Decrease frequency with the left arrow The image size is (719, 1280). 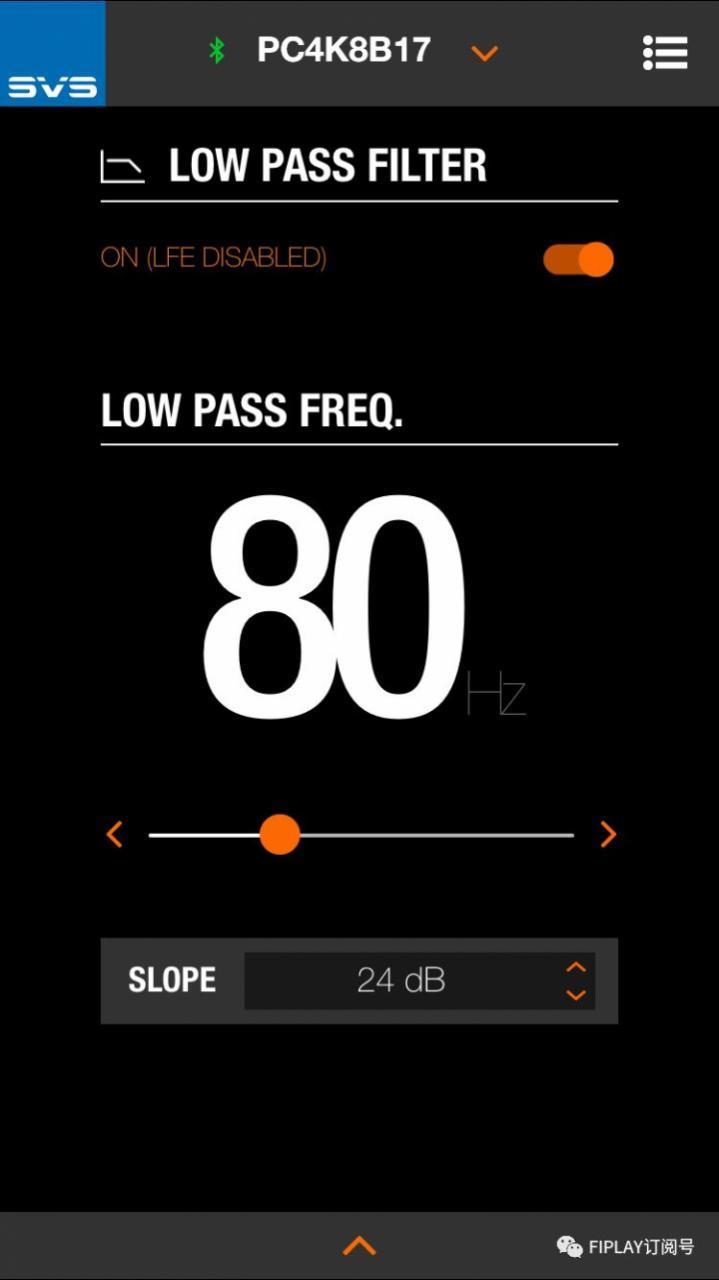(x=114, y=834)
